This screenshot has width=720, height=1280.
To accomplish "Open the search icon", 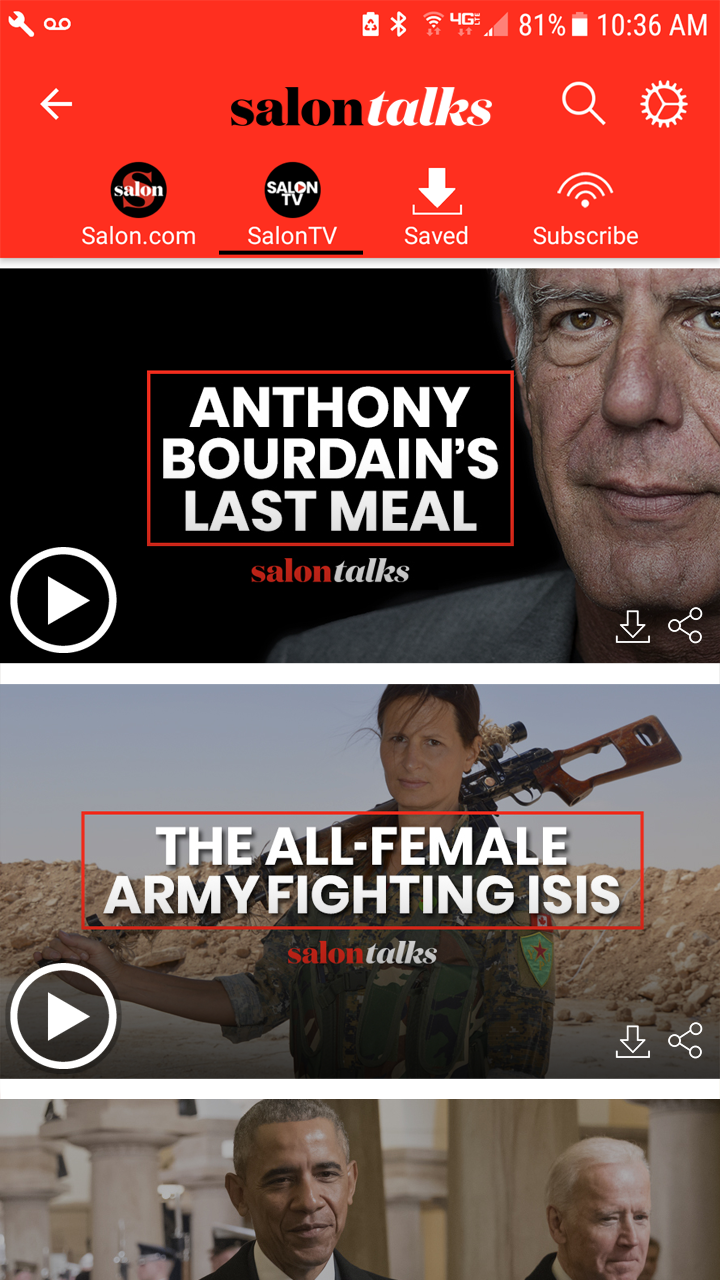I will click(583, 104).
